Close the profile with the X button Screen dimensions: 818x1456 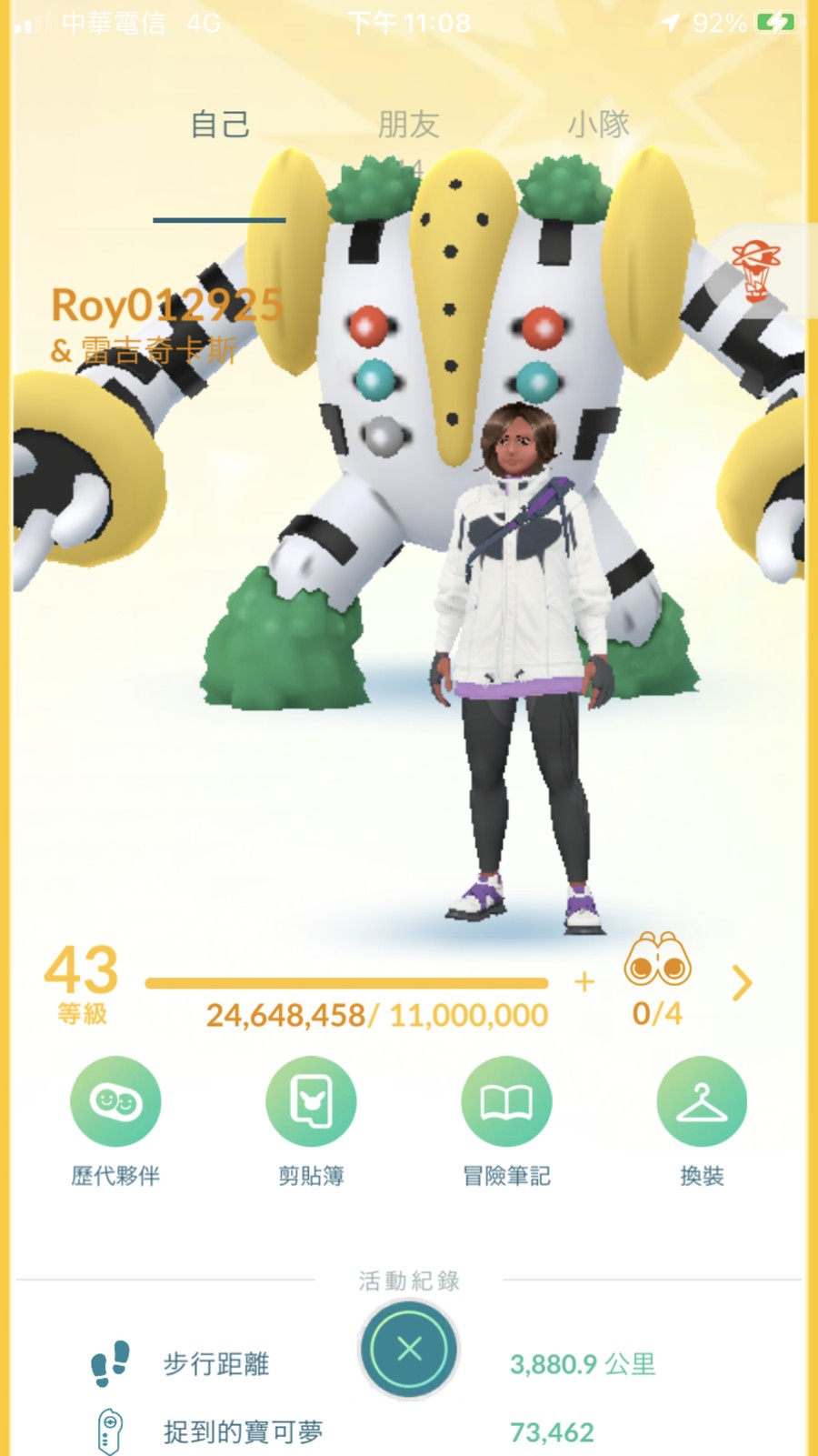click(409, 1349)
